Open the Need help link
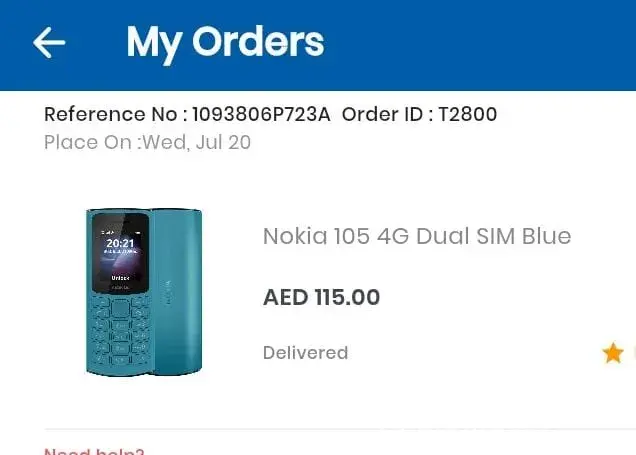Viewport: 636px width, 455px height. coord(94,451)
